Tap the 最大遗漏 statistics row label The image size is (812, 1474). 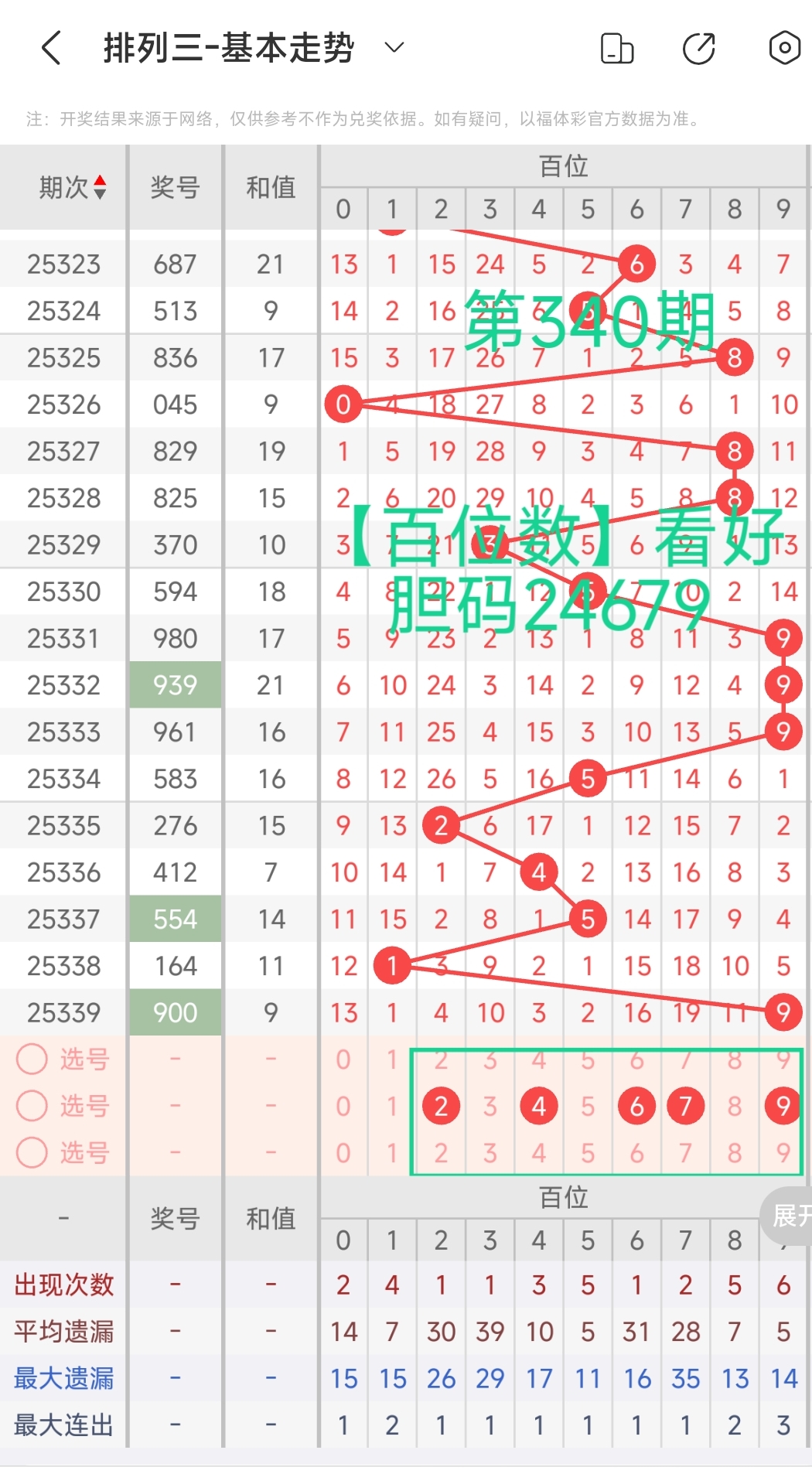(62, 1377)
